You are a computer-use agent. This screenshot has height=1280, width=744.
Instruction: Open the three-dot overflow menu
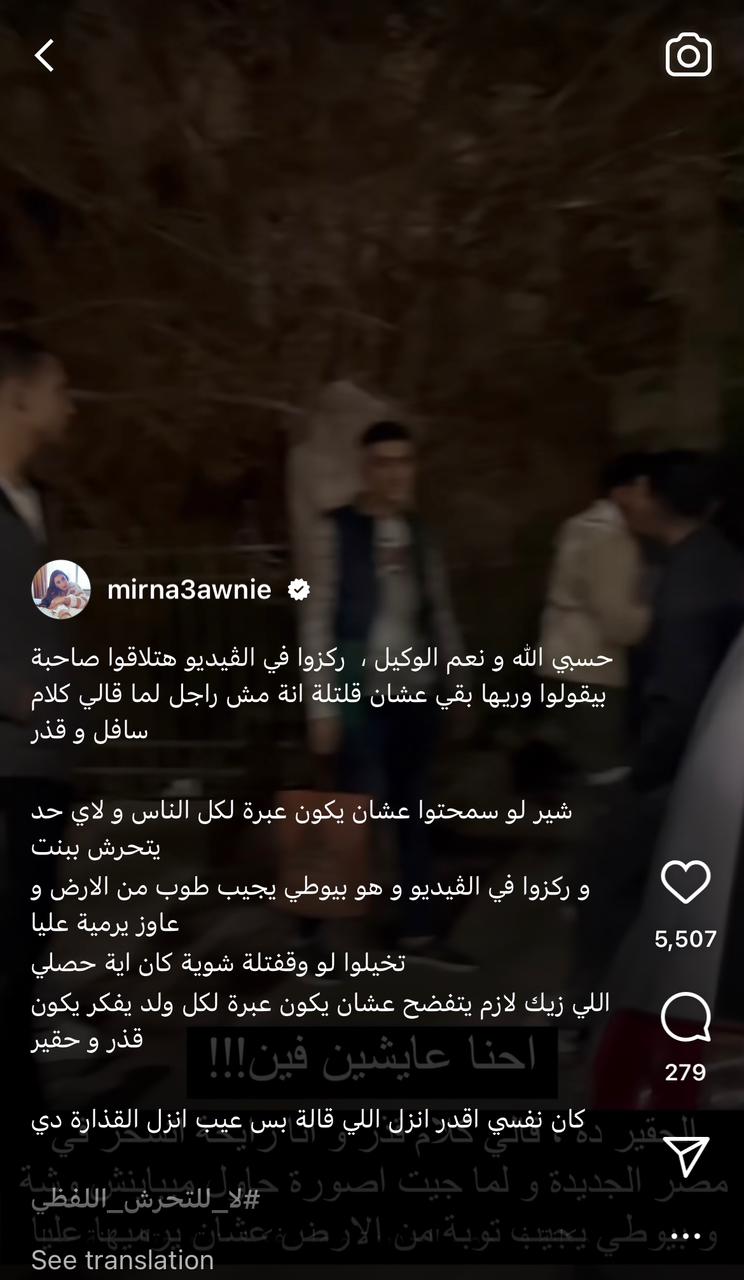(x=686, y=1236)
